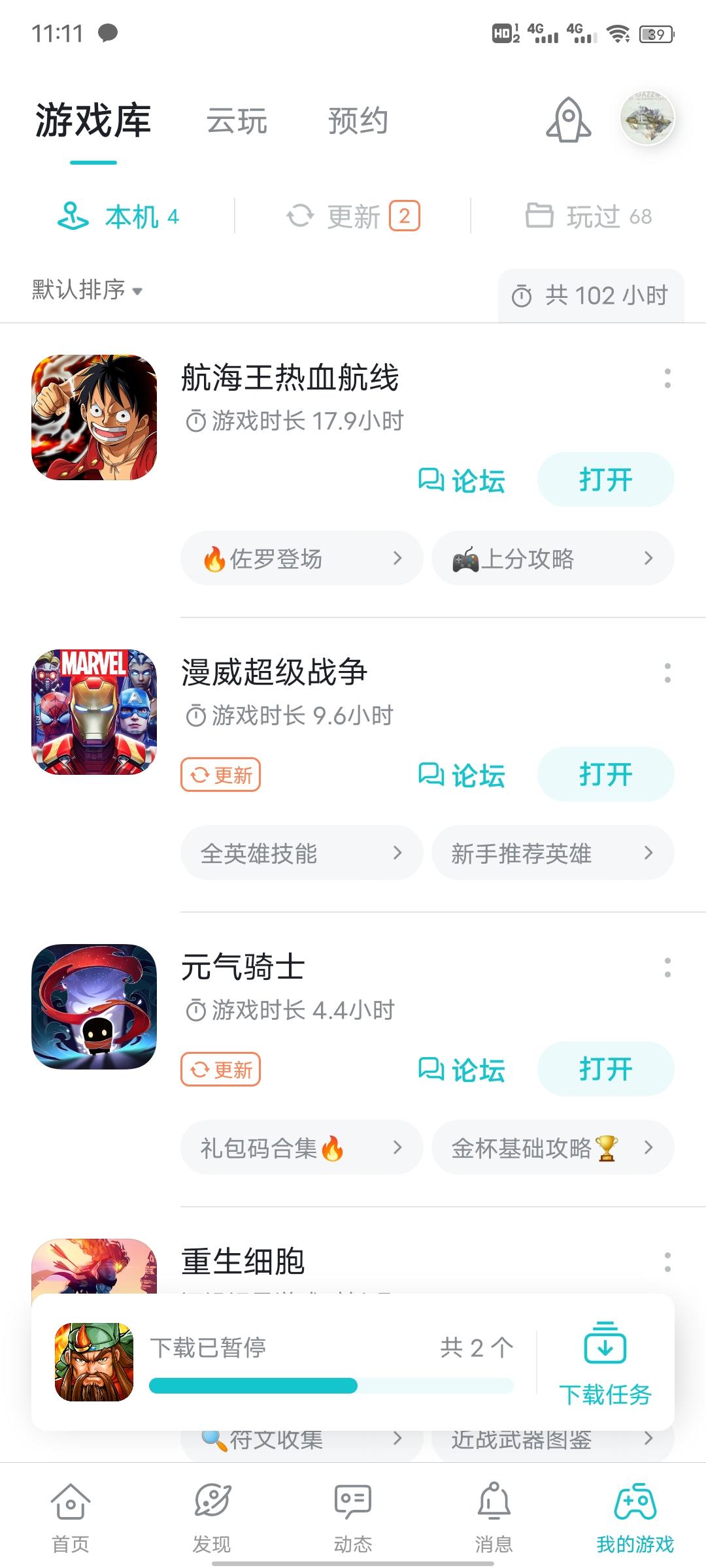The image size is (706, 1568).
Task: Select the 更新 sub-tab
Action: [x=353, y=216]
